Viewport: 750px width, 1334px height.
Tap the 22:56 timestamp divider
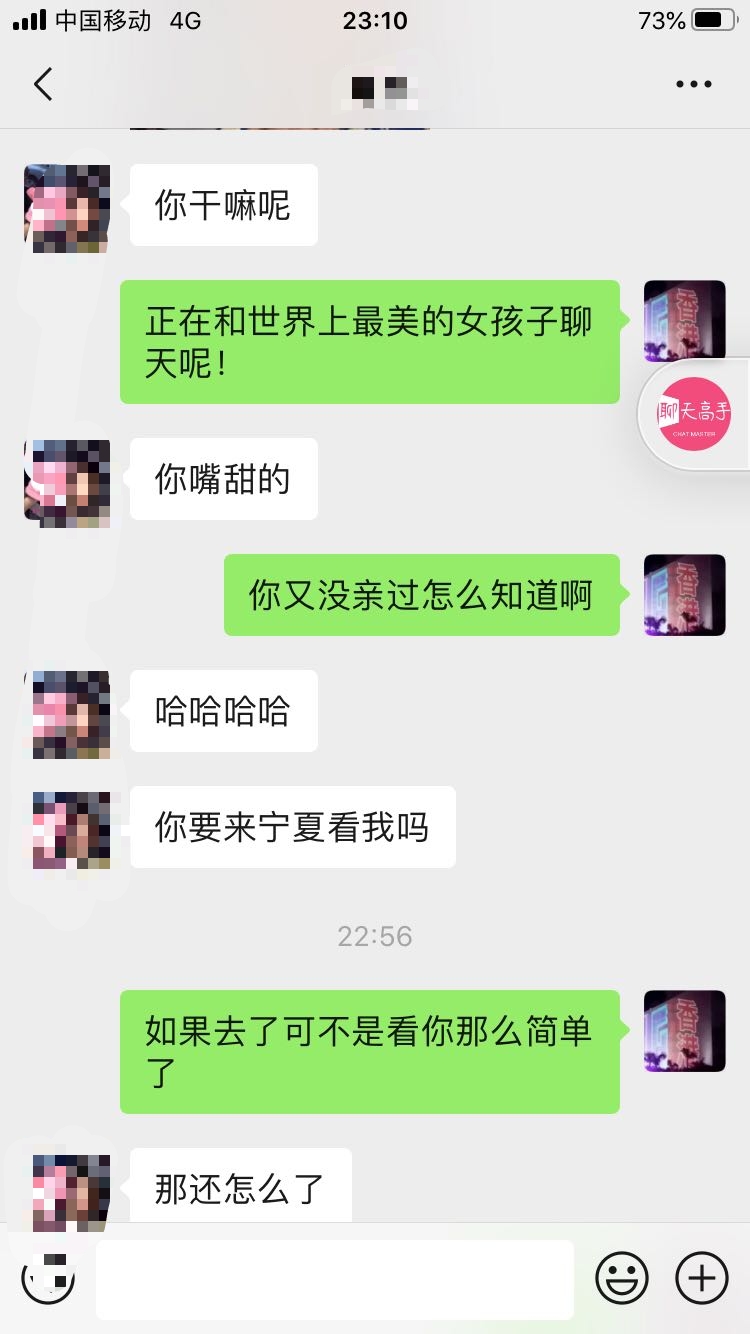click(x=374, y=936)
